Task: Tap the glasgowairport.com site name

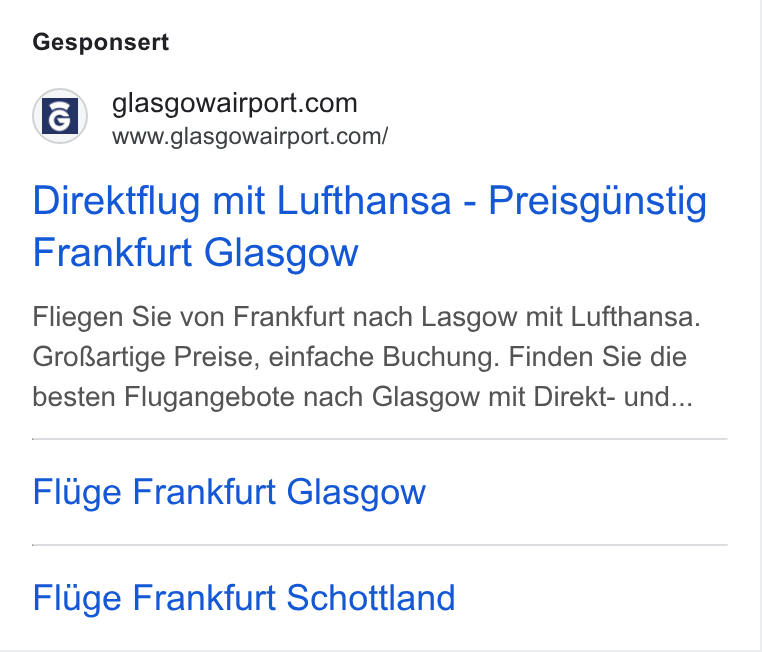Action: pyautogui.click(x=234, y=103)
